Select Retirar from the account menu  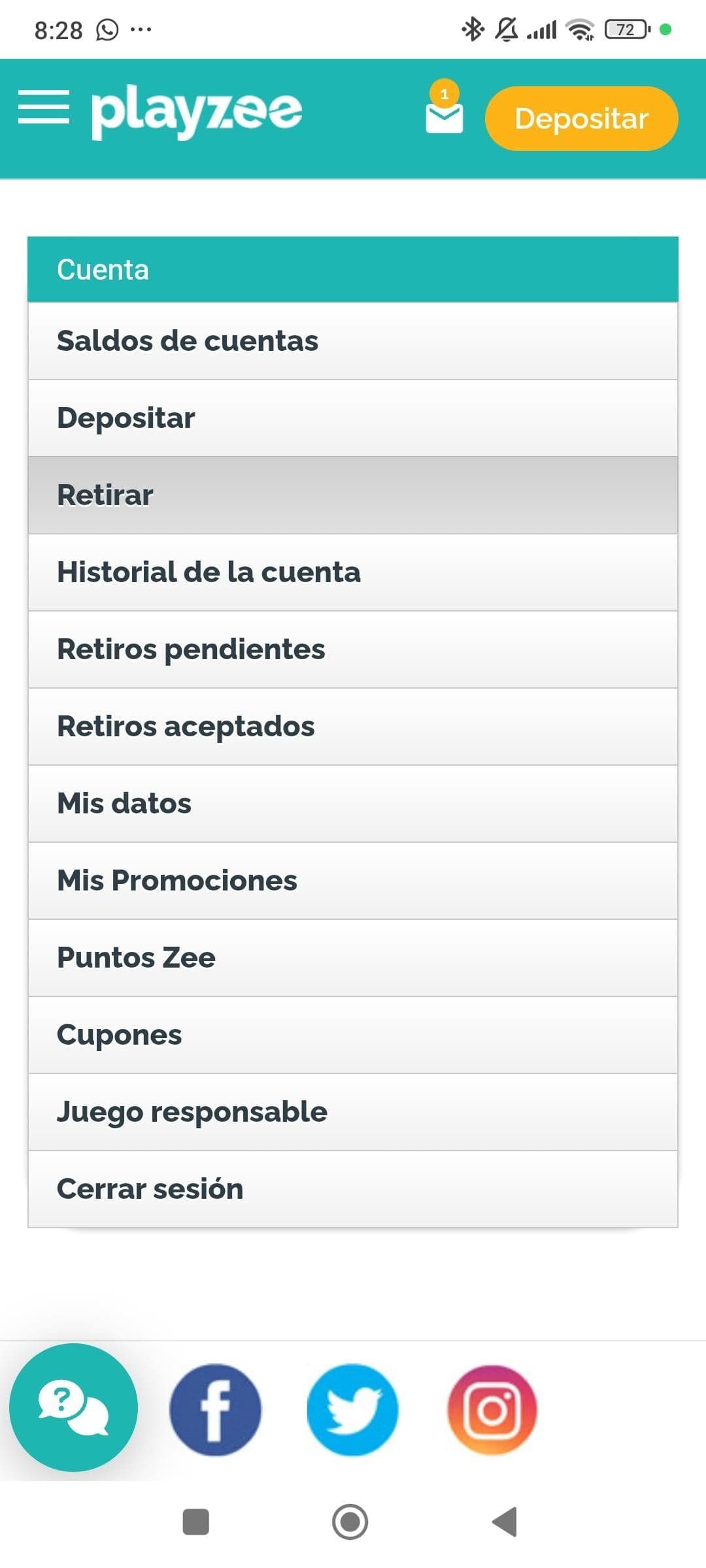(353, 495)
